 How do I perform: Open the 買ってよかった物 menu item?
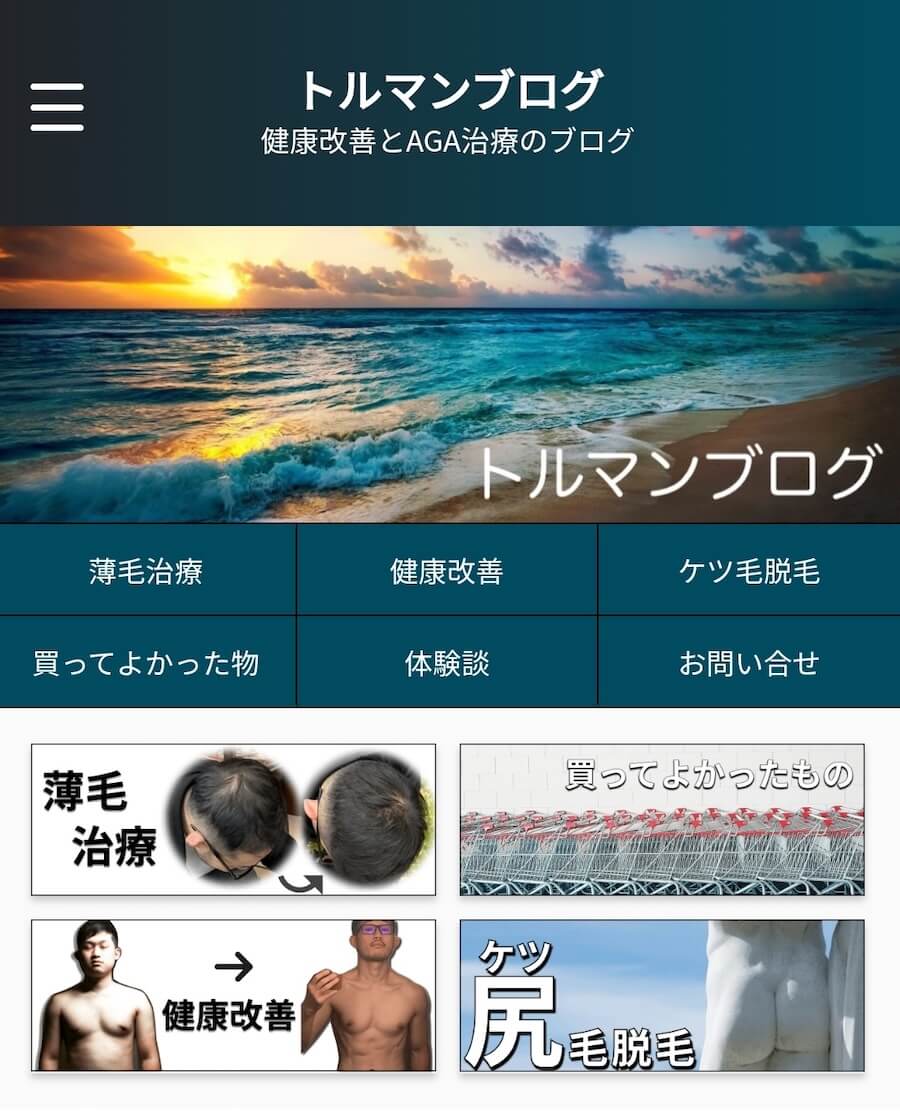point(147,662)
